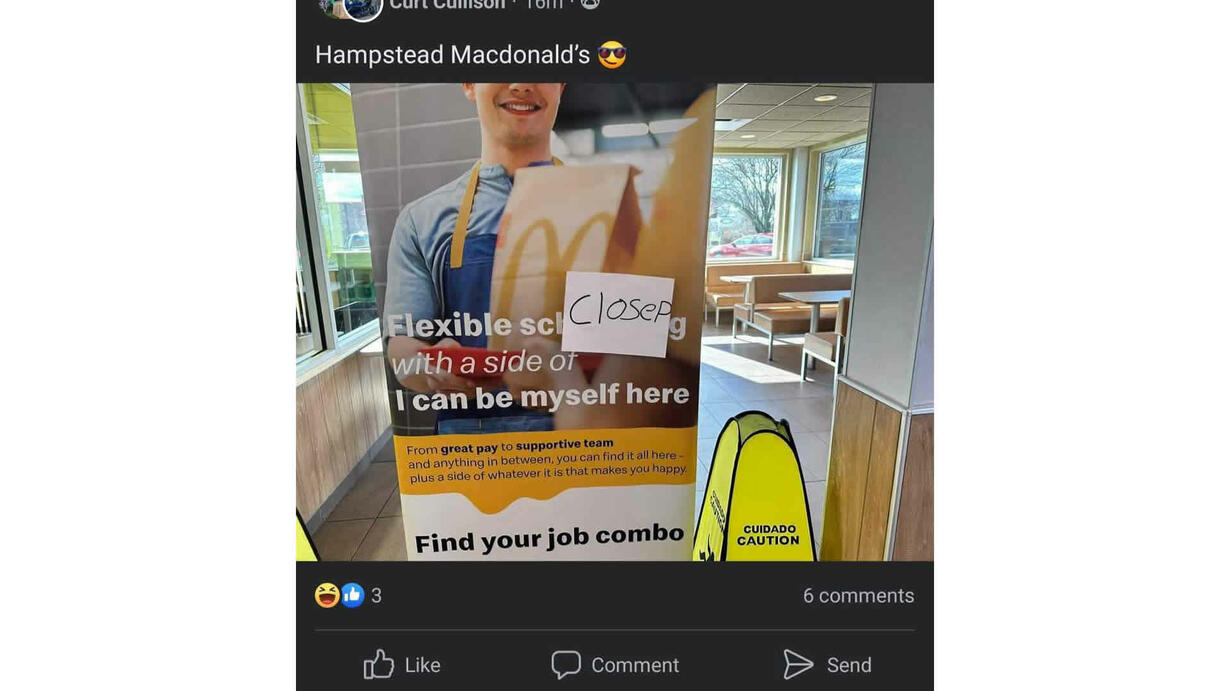The height and width of the screenshot is (691, 1230).
Task: Like the Hampstead Macdonald's post
Action: (402, 665)
